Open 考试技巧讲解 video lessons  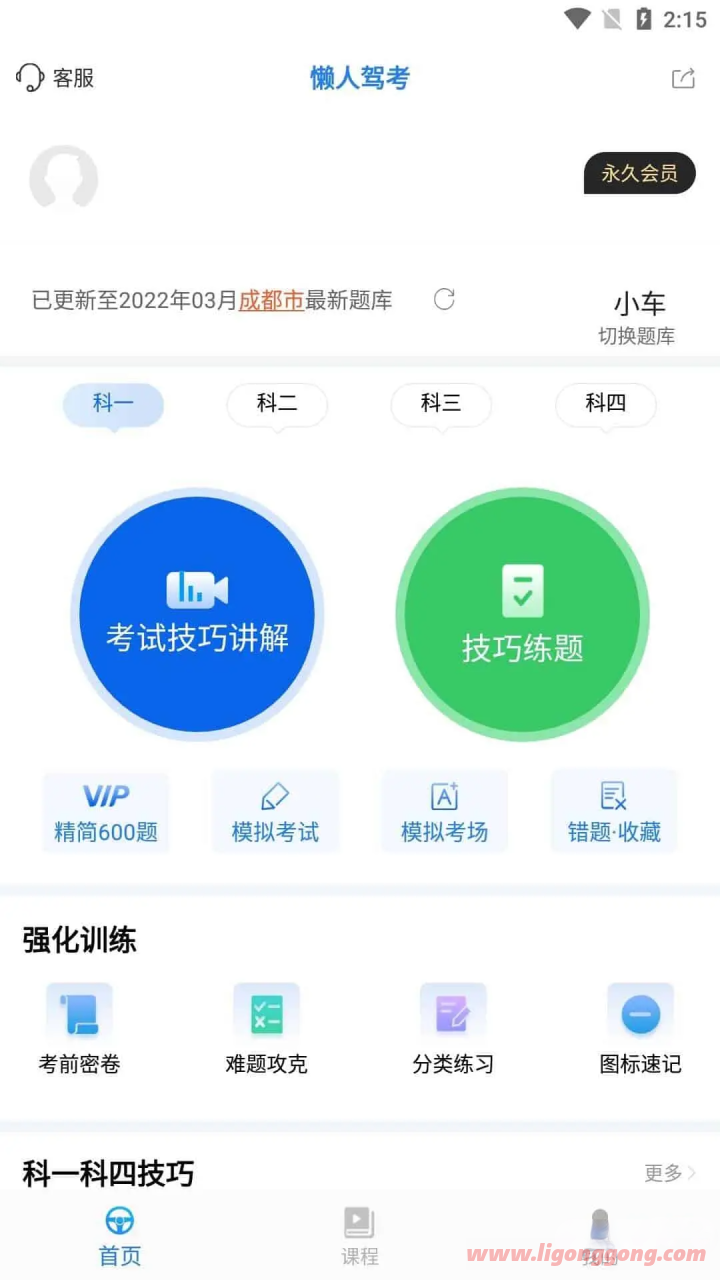coord(197,614)
